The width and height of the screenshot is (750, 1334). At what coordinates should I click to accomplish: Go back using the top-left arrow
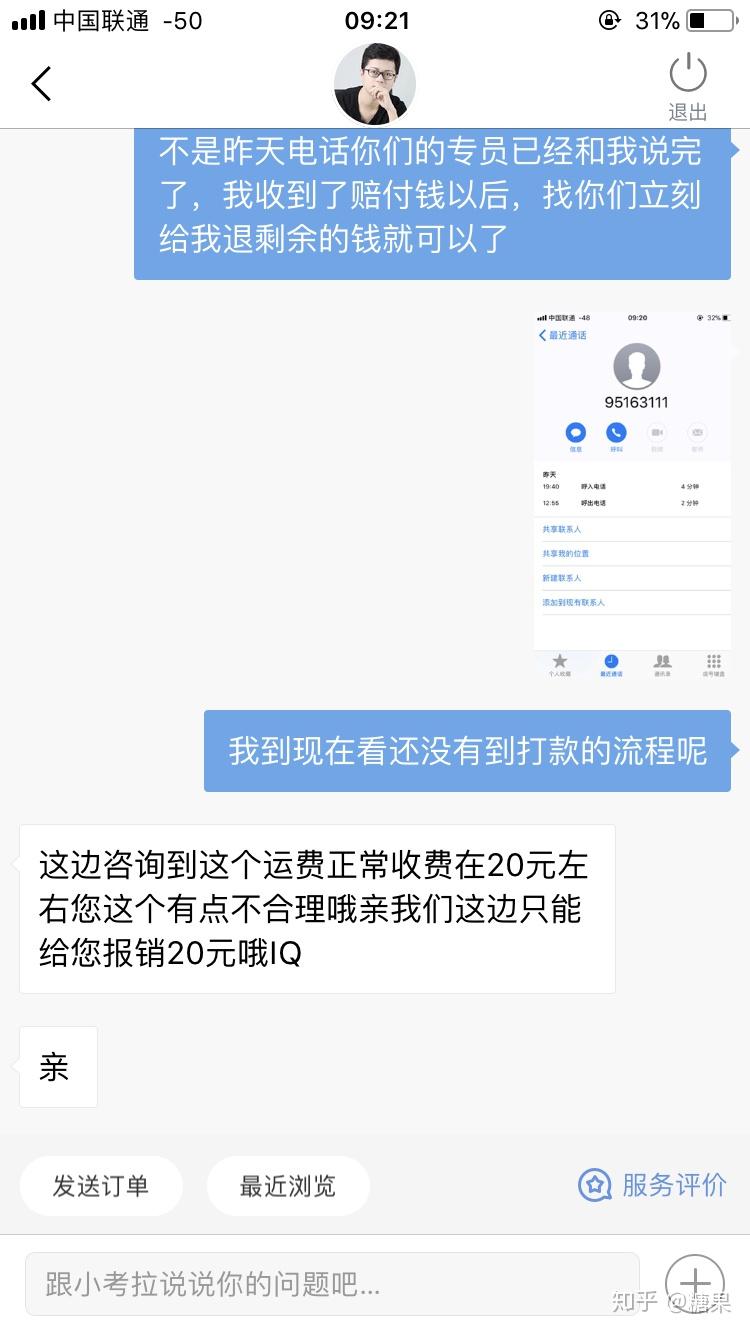pos(41,84)
